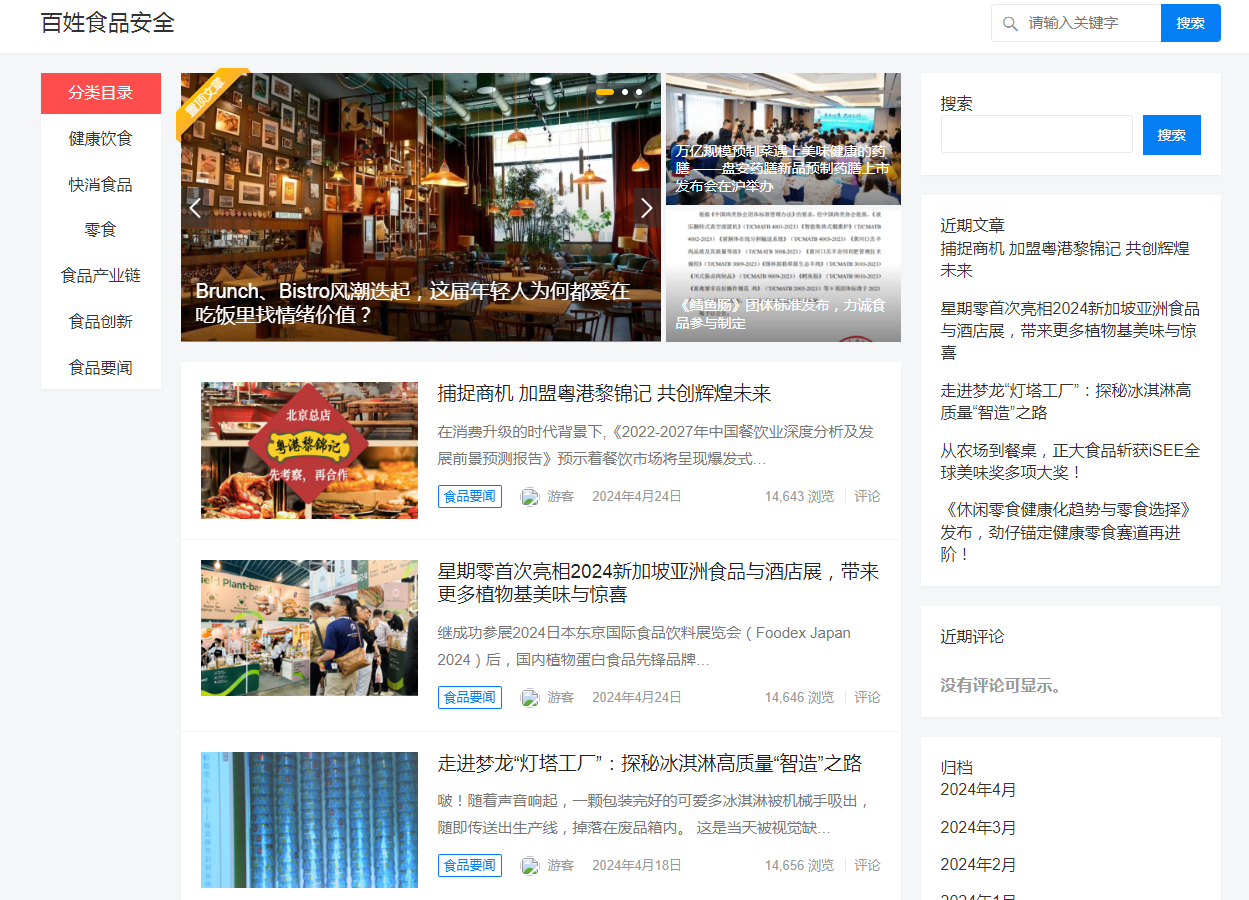
Task: Click the sidebar 搜索 button
Action: [1171, 135]
